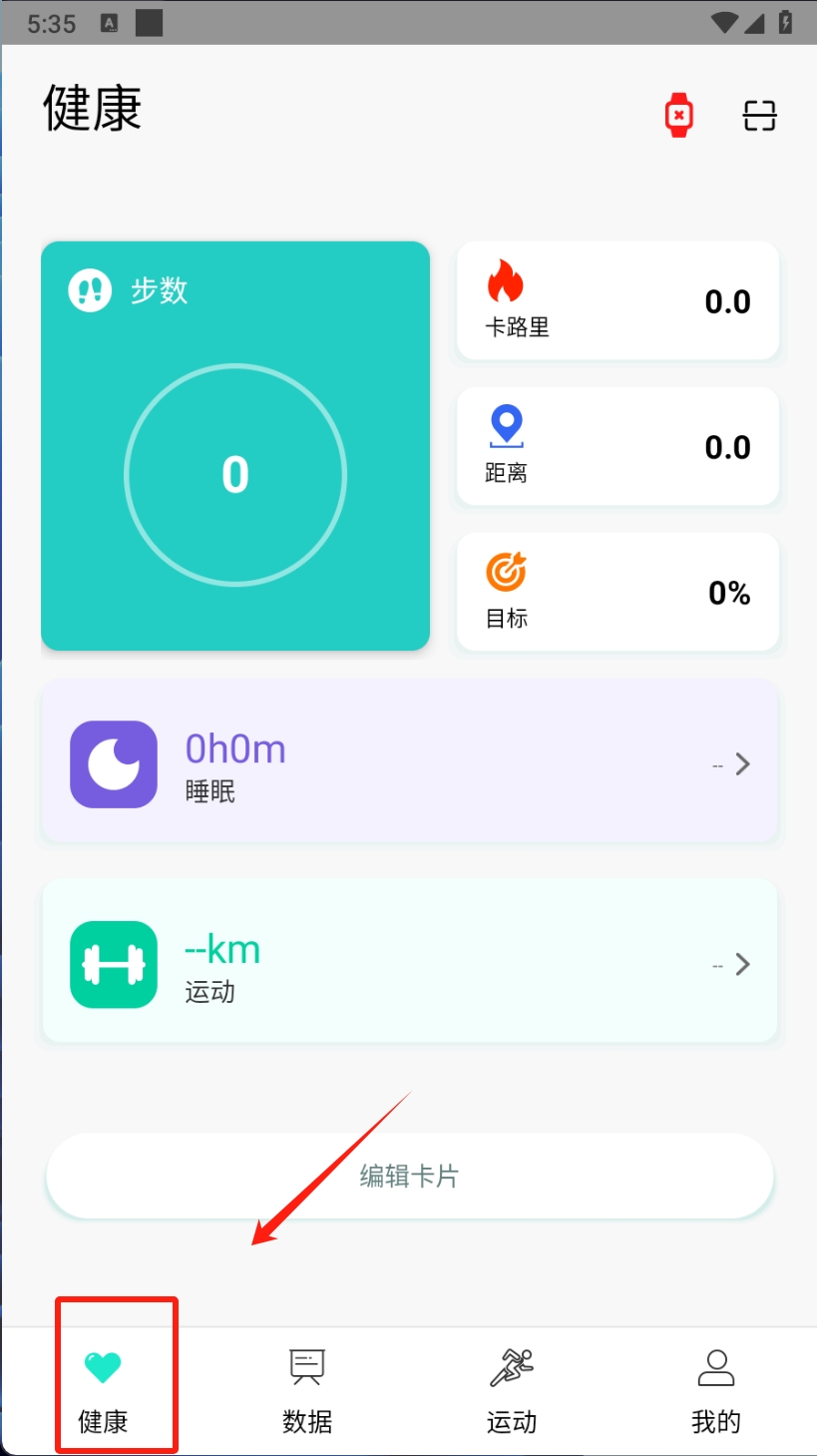The image size is (817, 1456).
Task: Open the disconnected watch device icon
Action: pos(678,116)
